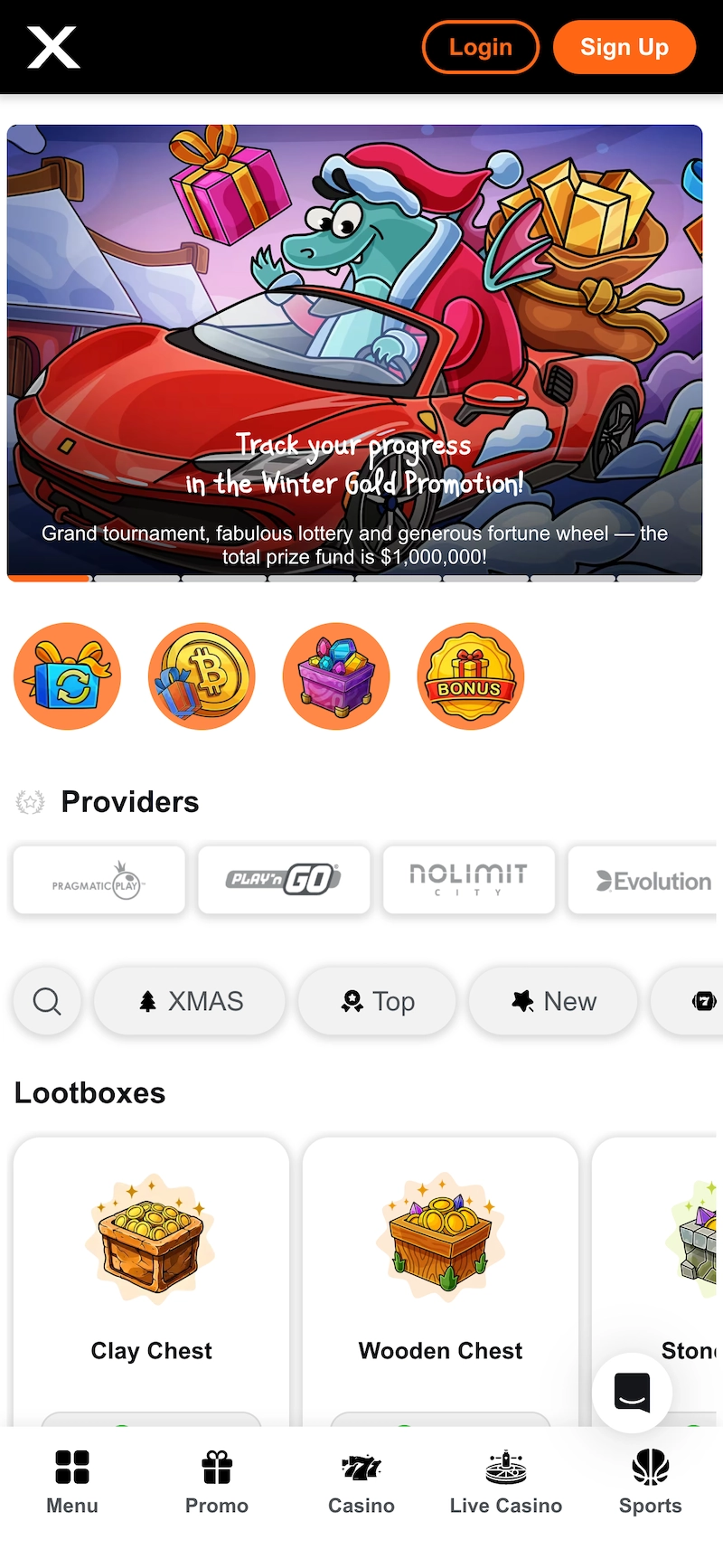Filter games by the XMAS category chip

(189, 1001)
